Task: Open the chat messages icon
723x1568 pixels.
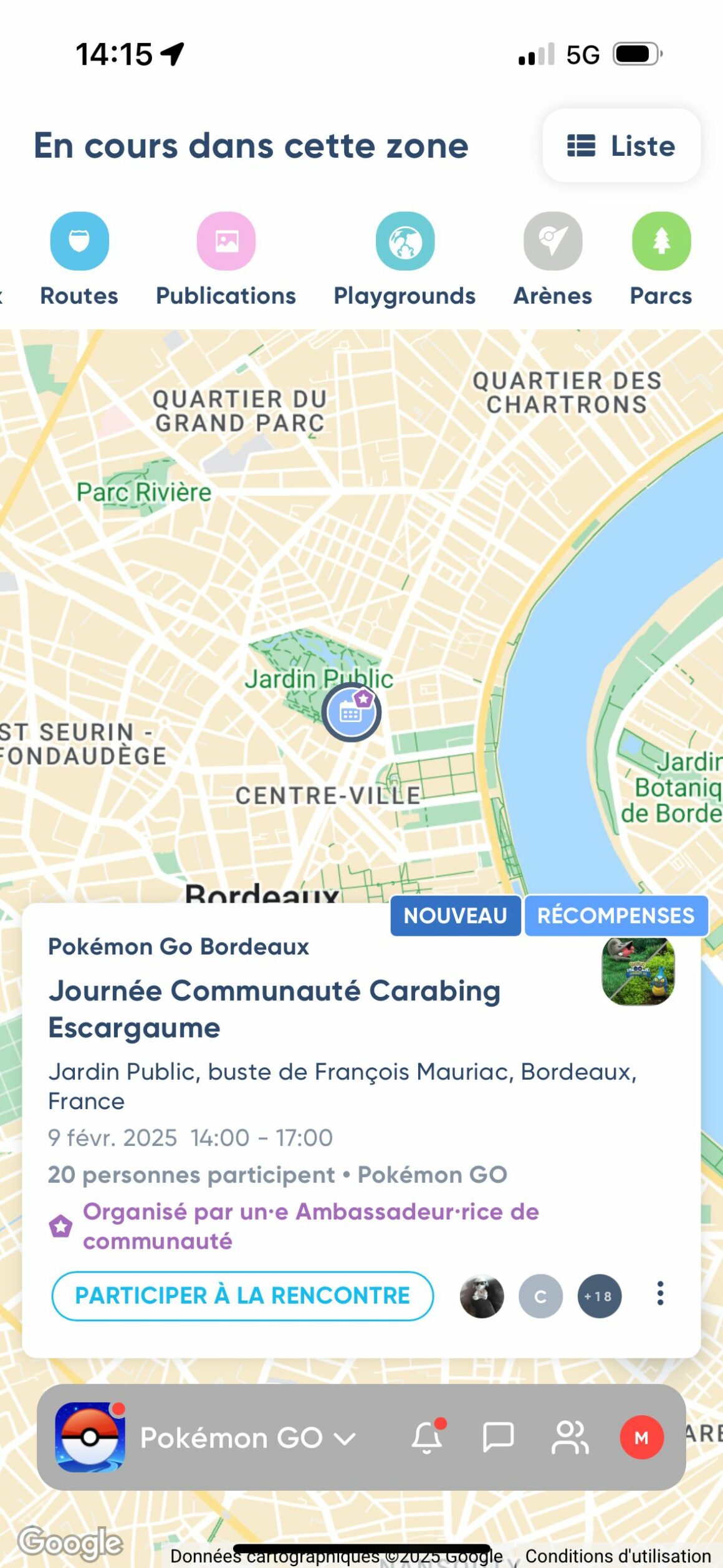Action: point(498,1438)
